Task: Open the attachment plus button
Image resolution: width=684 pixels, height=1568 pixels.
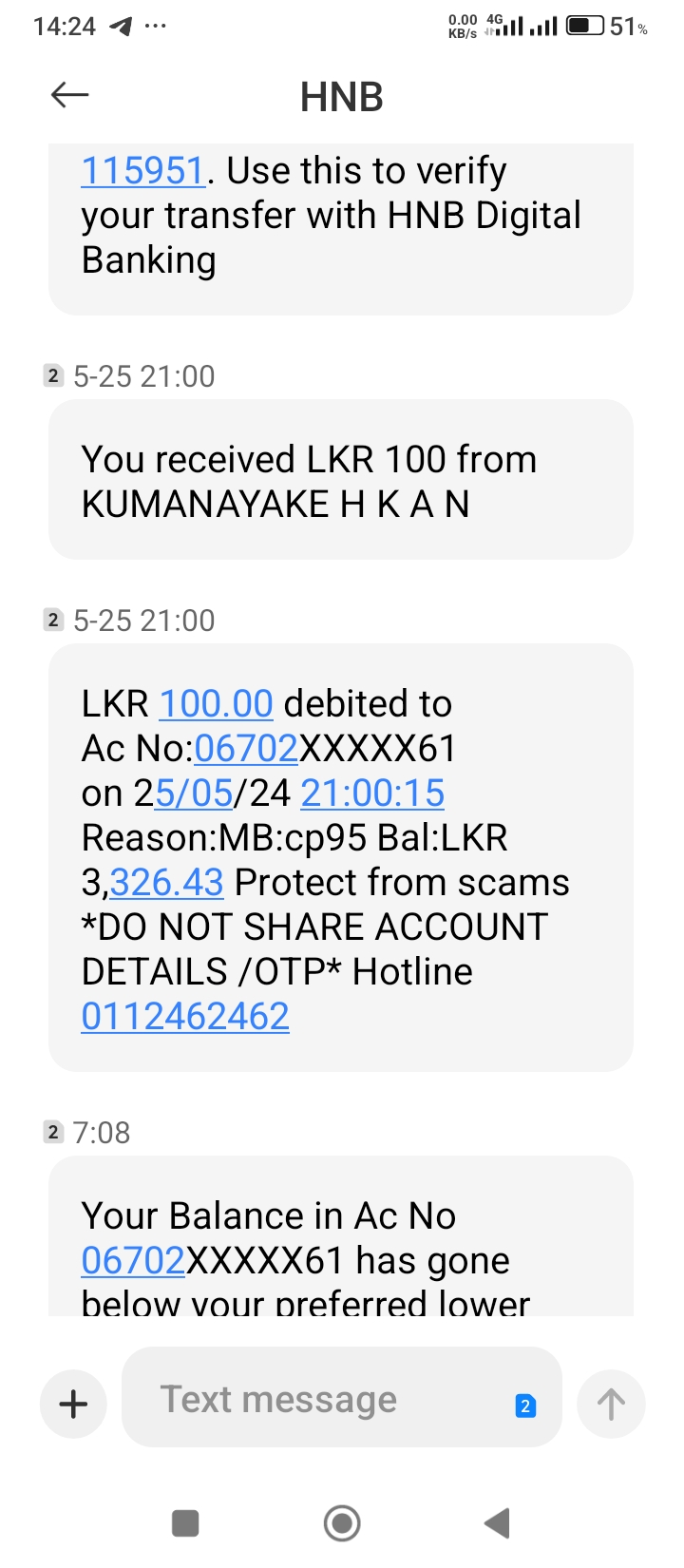Action: 73,1404
